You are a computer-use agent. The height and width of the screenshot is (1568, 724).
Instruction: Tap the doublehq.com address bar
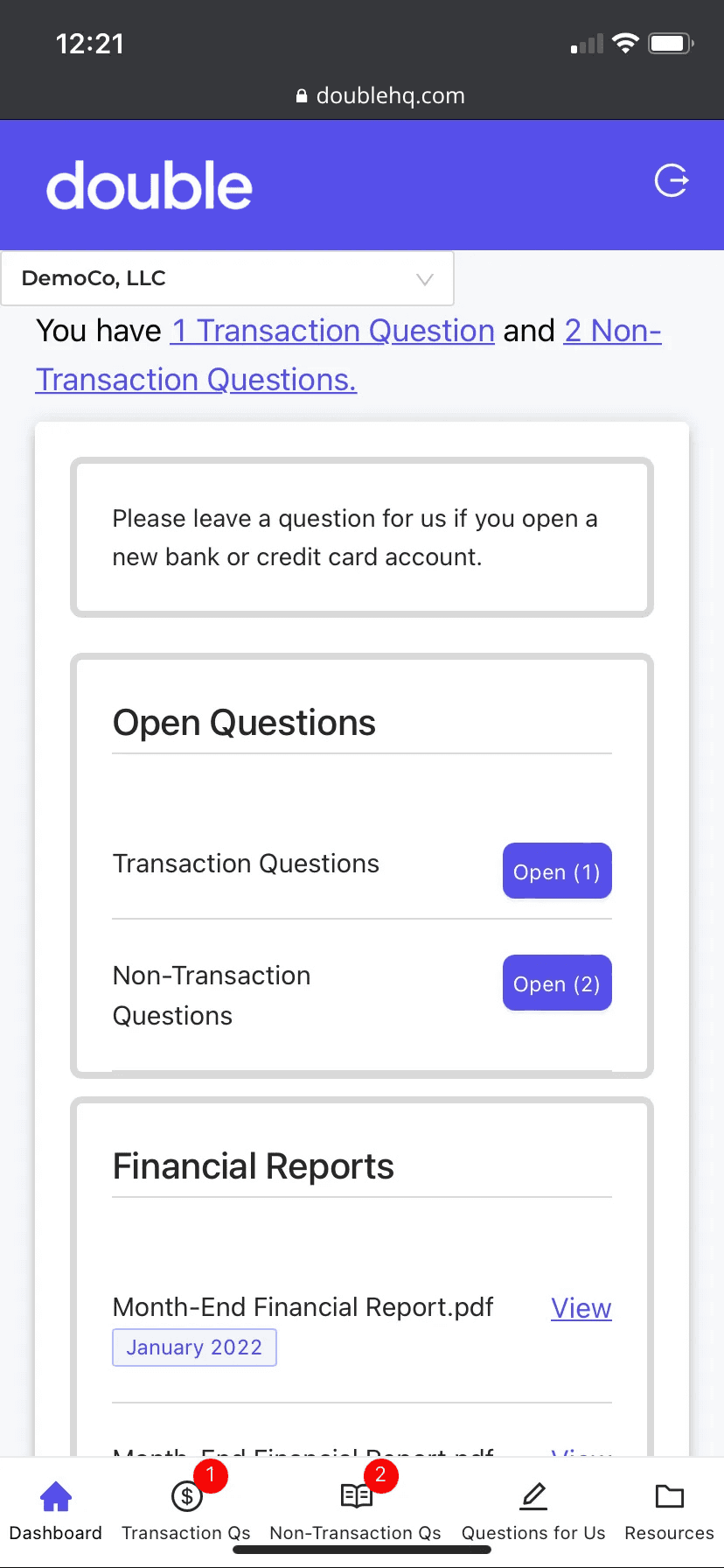[380, 95]
